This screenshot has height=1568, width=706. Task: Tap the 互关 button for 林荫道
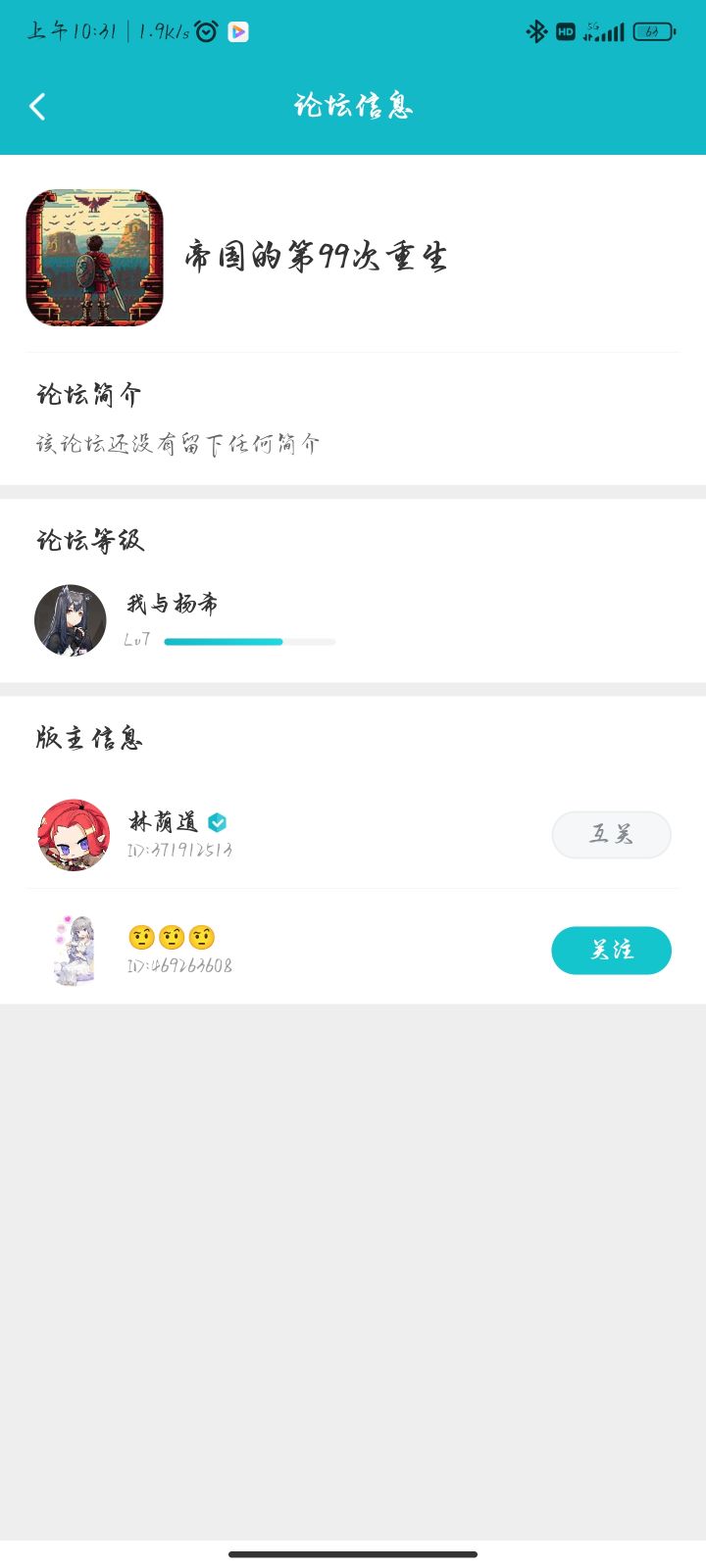[x=611, y=835]
